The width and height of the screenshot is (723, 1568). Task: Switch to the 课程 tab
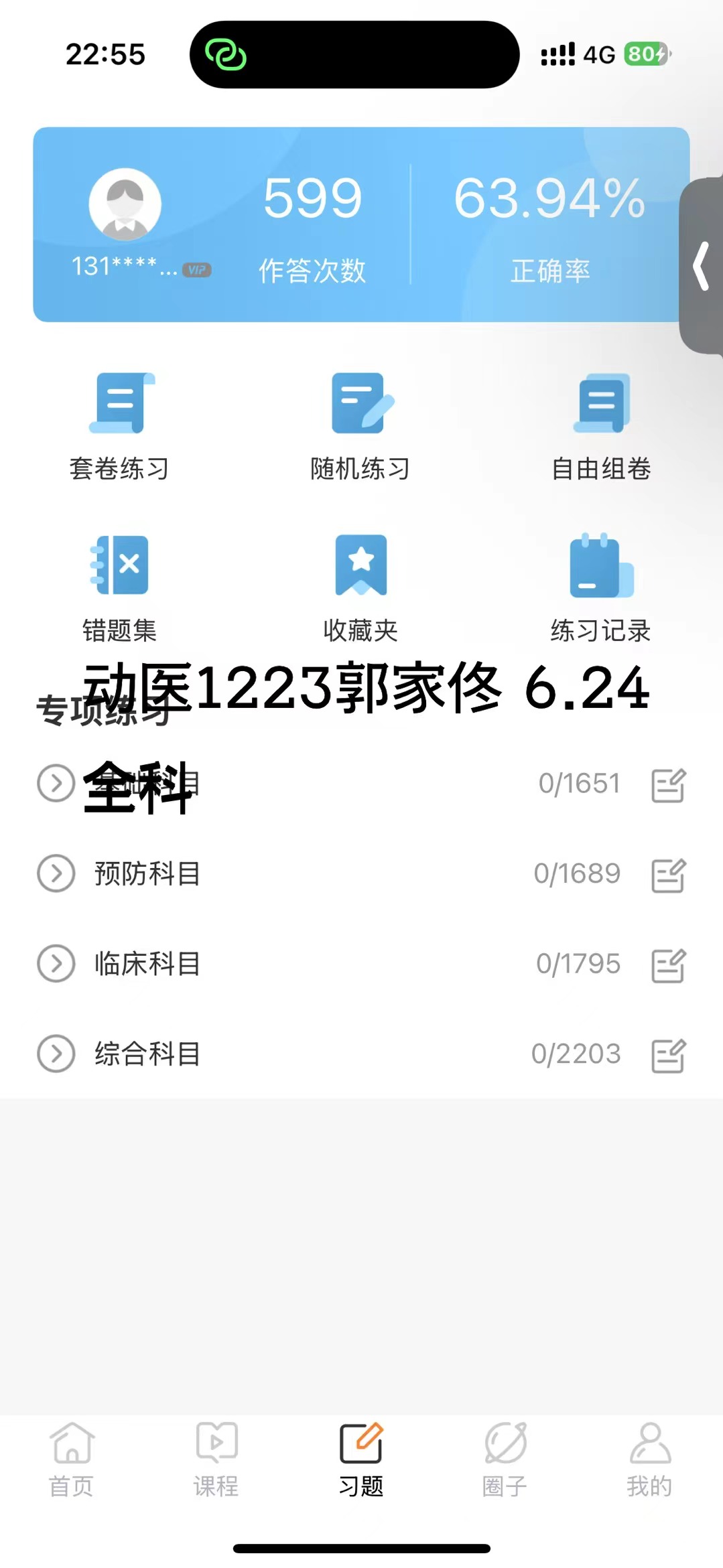pos(216,1460)
